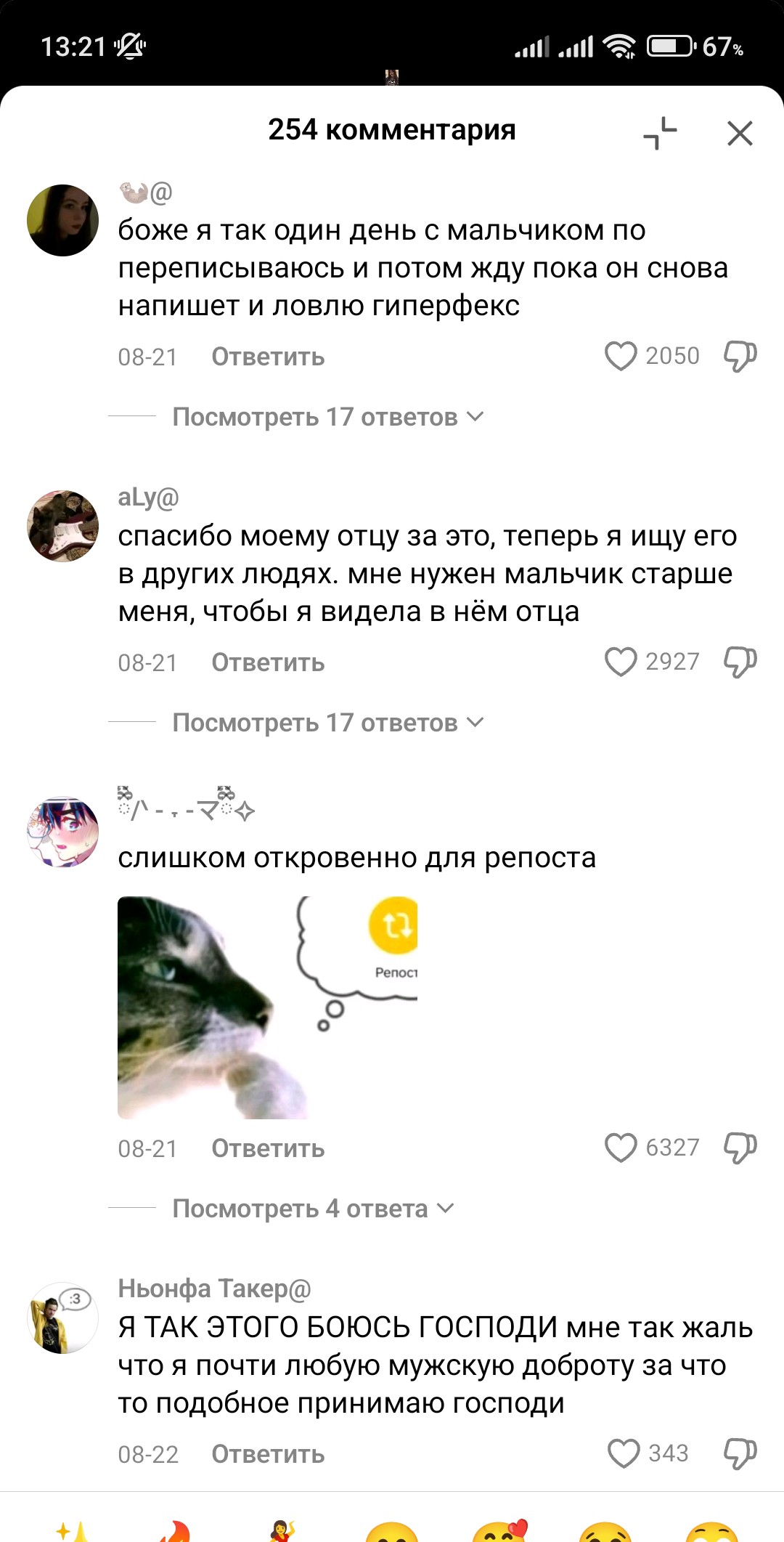Dislike the repost comment with the cat image

pyautogui.click(x=740, y=1148)
